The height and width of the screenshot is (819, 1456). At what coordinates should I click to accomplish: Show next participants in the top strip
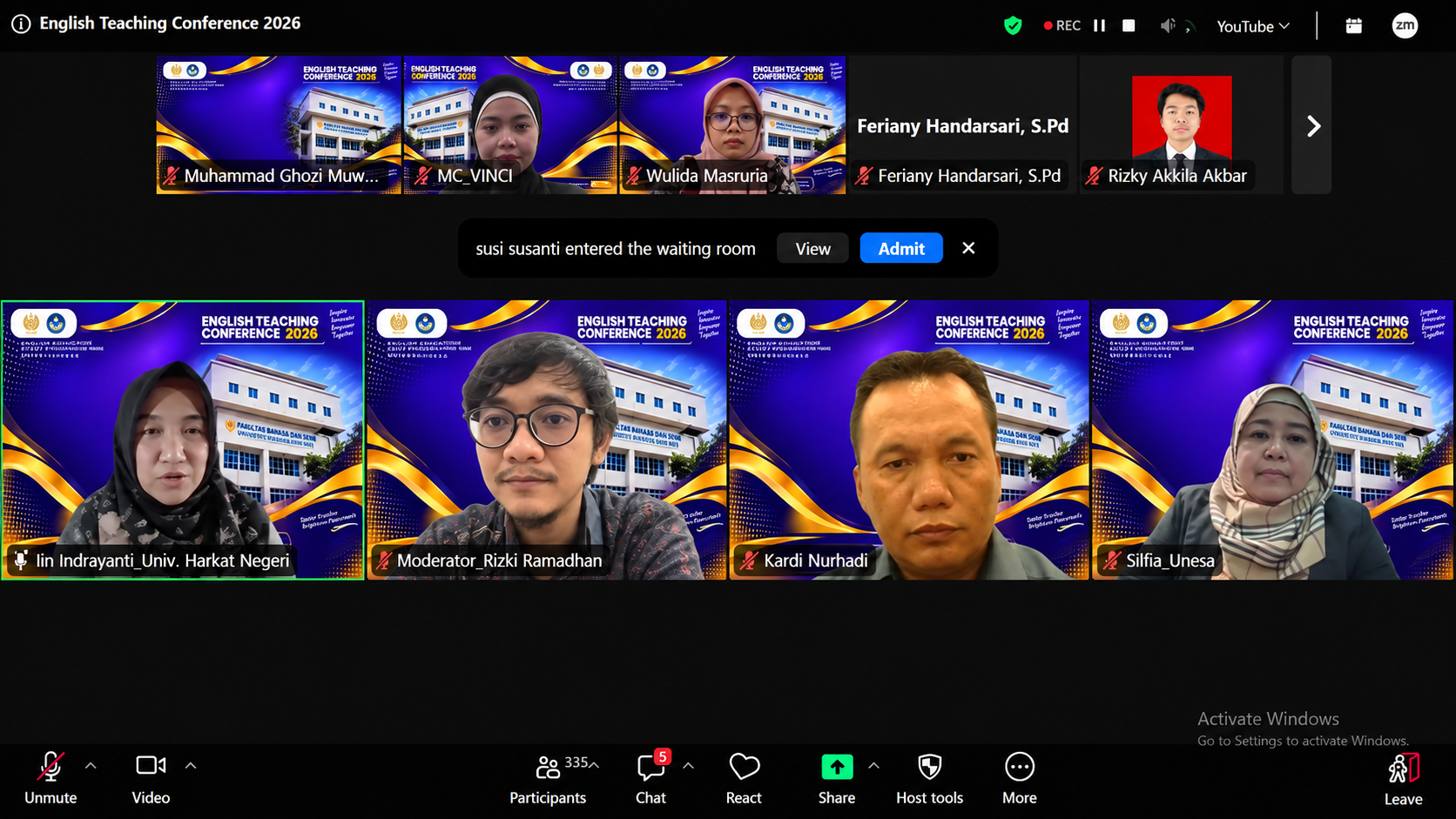[x=1312, y=125]
